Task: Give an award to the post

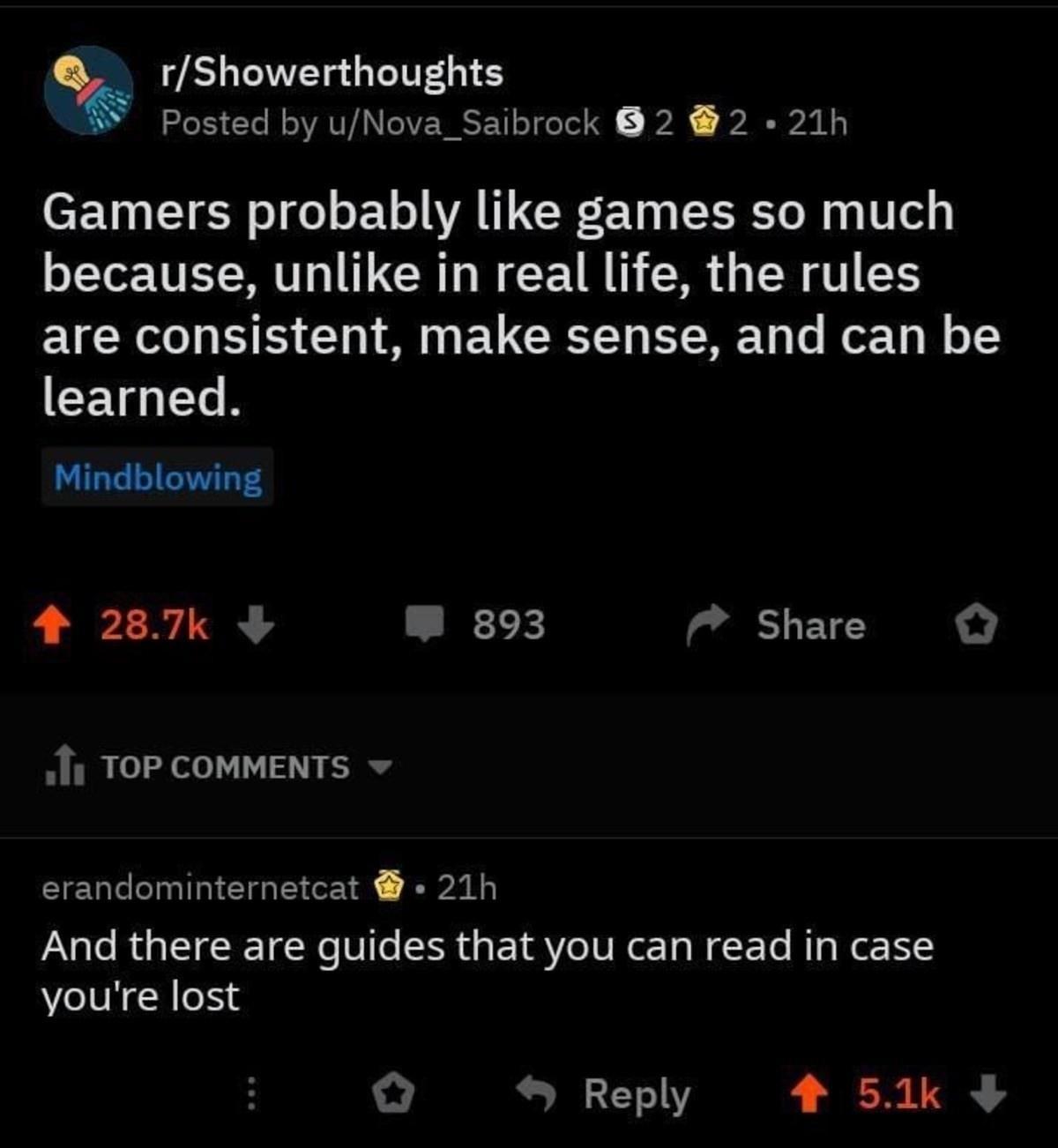Action: click(976, 627)
